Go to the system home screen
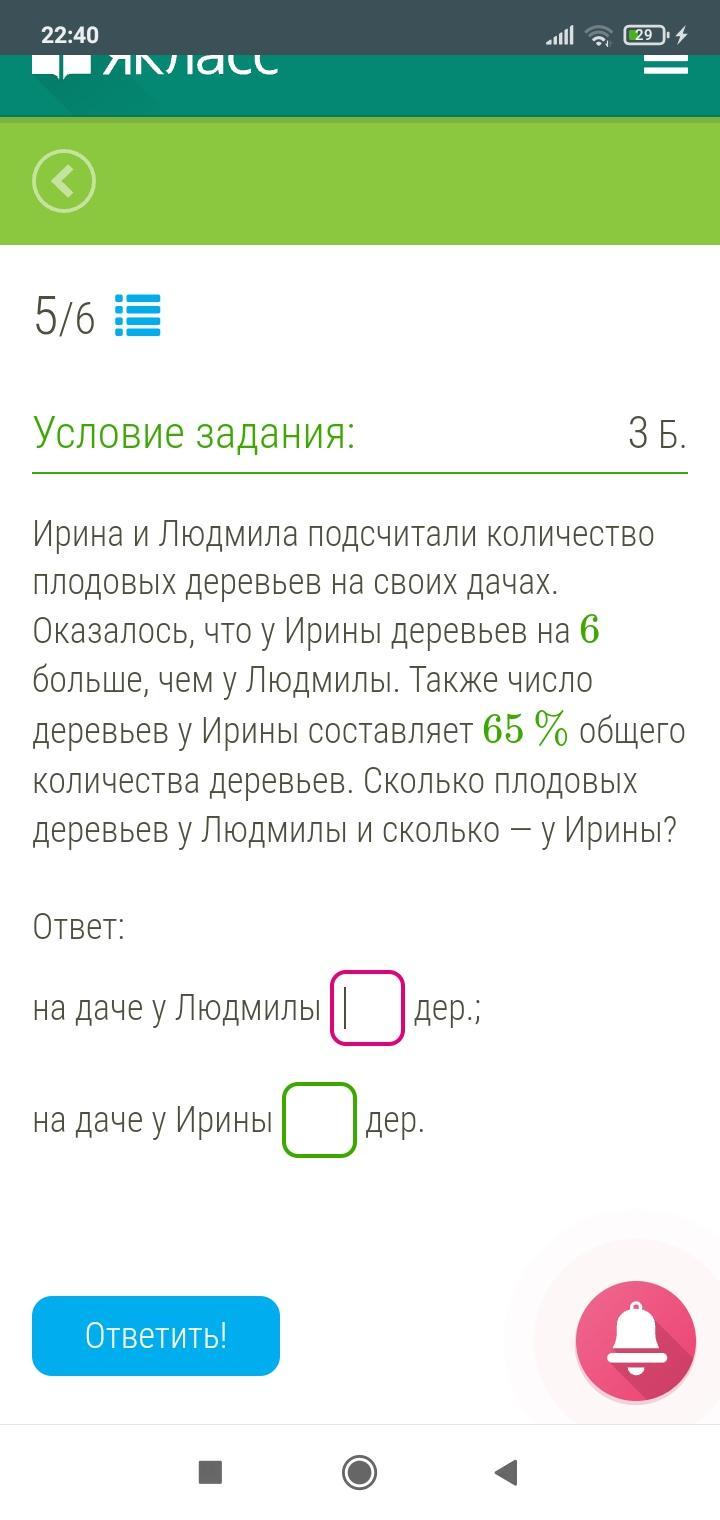Image resolution: width=720 pixels, height=1520 pixels. (359, 1472)
